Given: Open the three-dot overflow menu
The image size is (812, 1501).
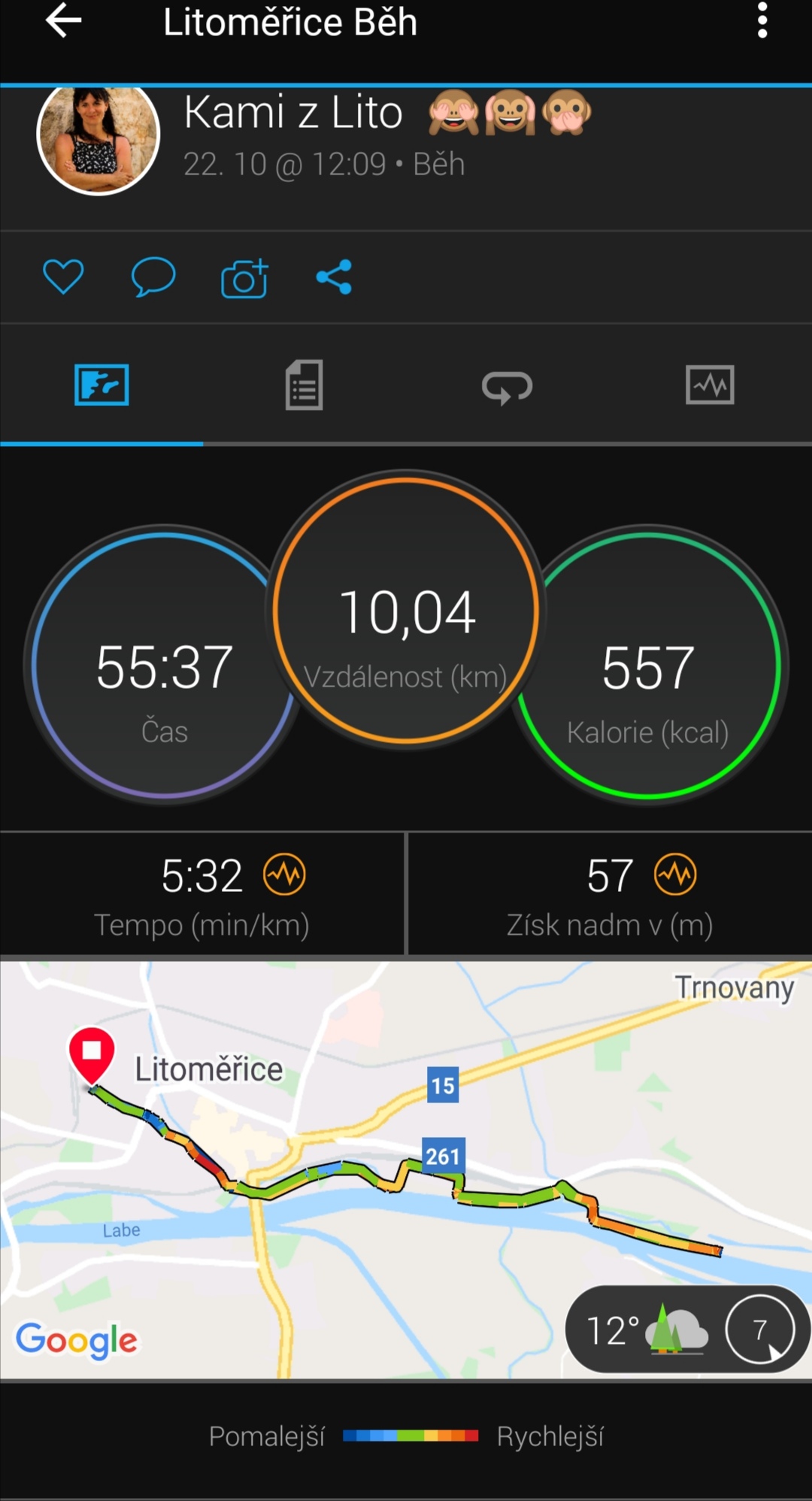Looking at the screenshot, I should (762, 21).
